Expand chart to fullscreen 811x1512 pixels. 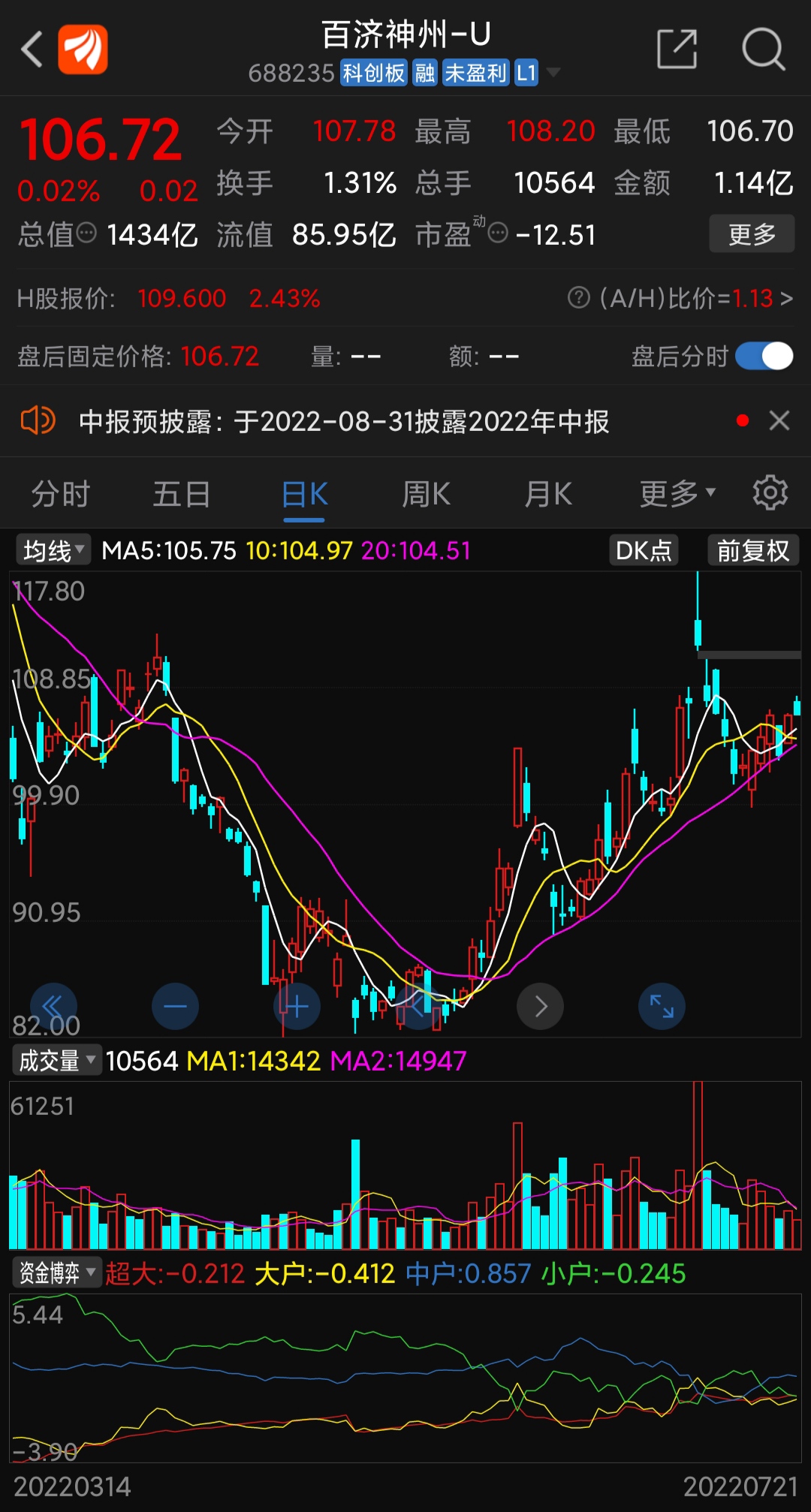[662, 1006]
